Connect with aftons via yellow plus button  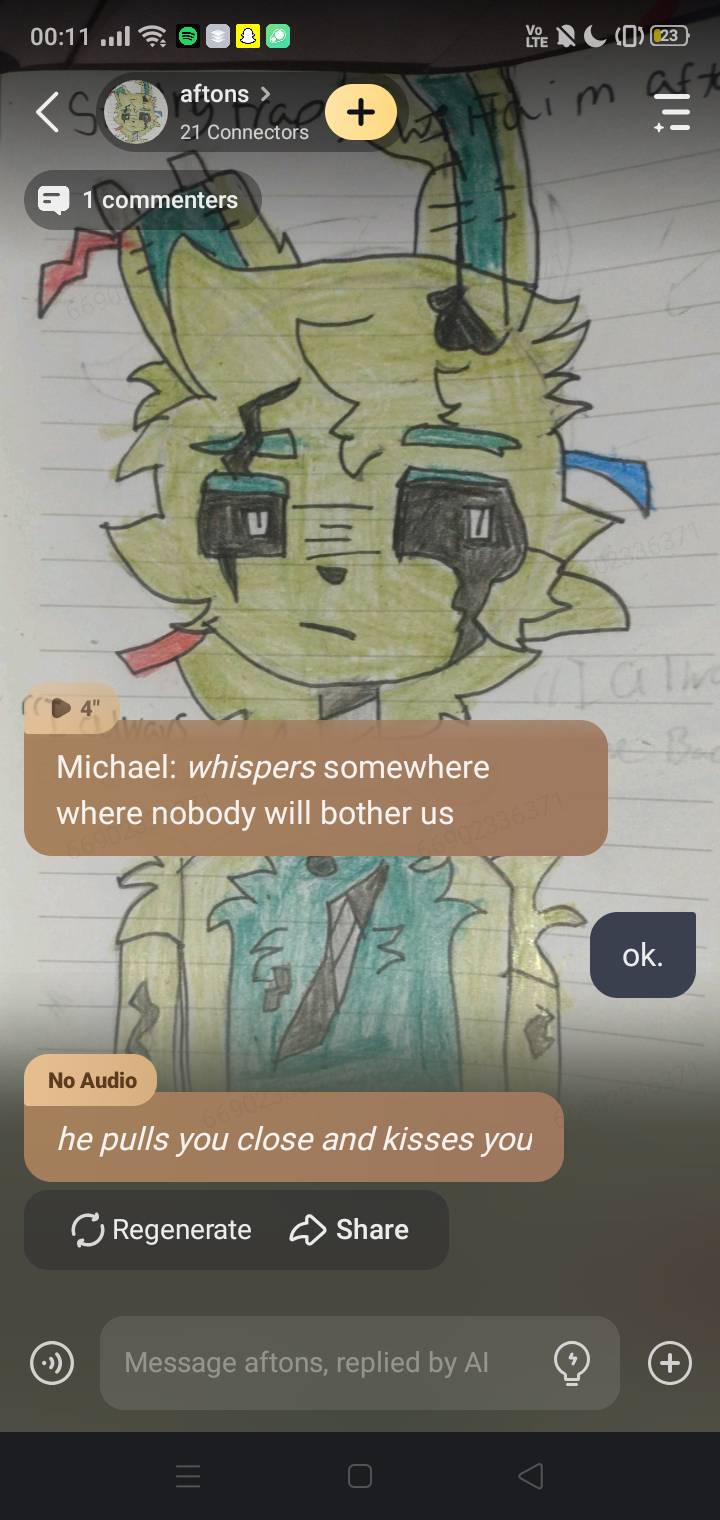click(360, 111)
